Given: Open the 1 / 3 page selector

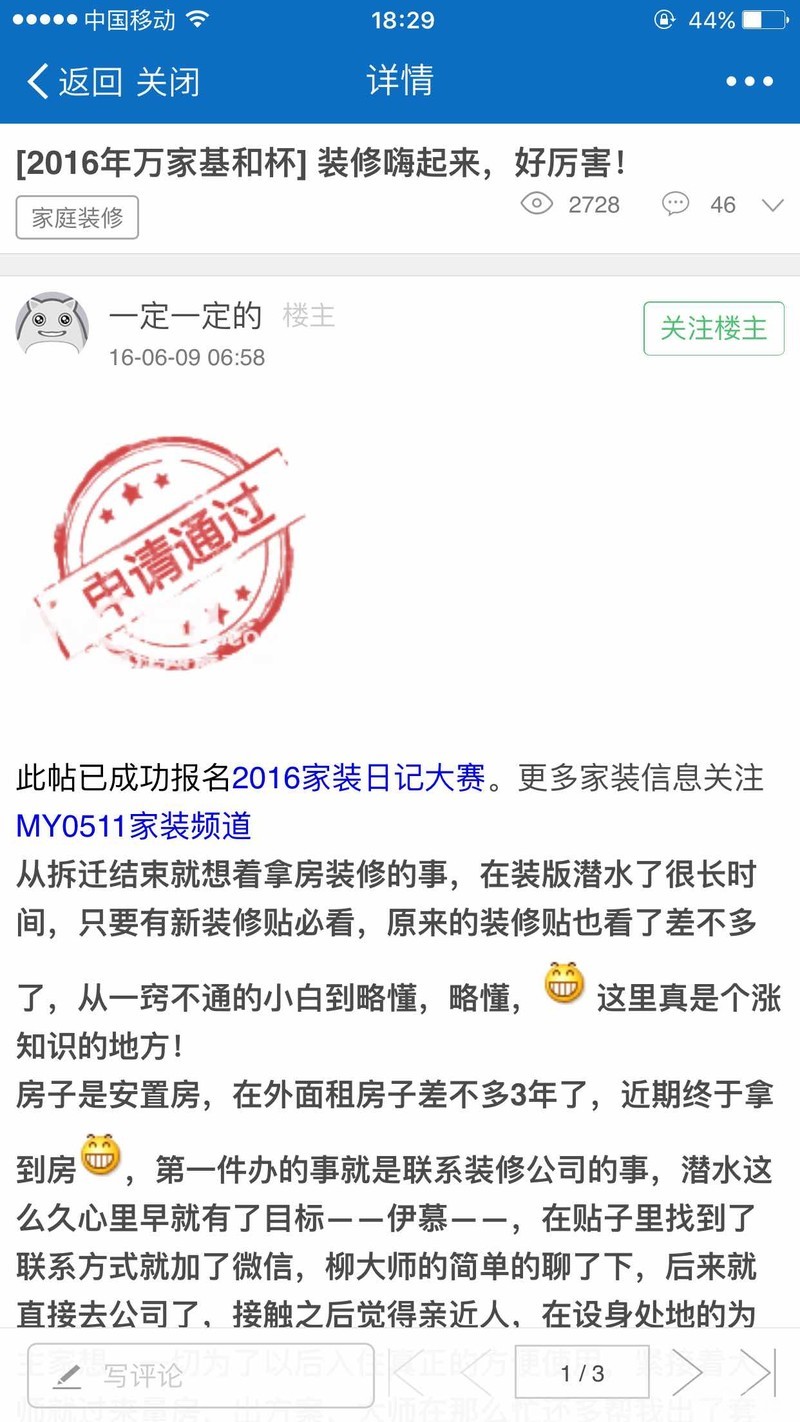Looking at the screenshot, I should tap(582, 1373).
